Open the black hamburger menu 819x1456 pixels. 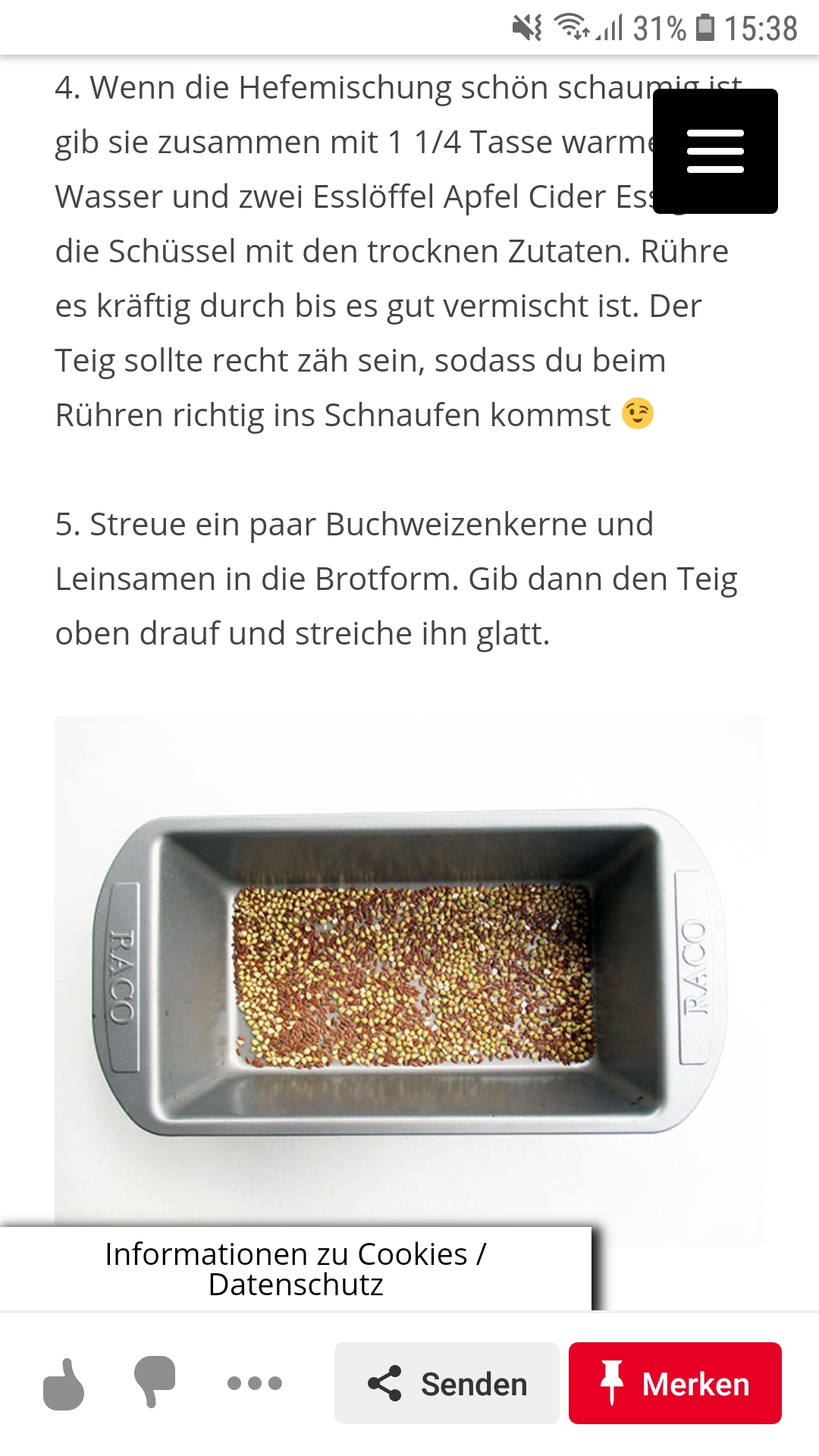714,151
